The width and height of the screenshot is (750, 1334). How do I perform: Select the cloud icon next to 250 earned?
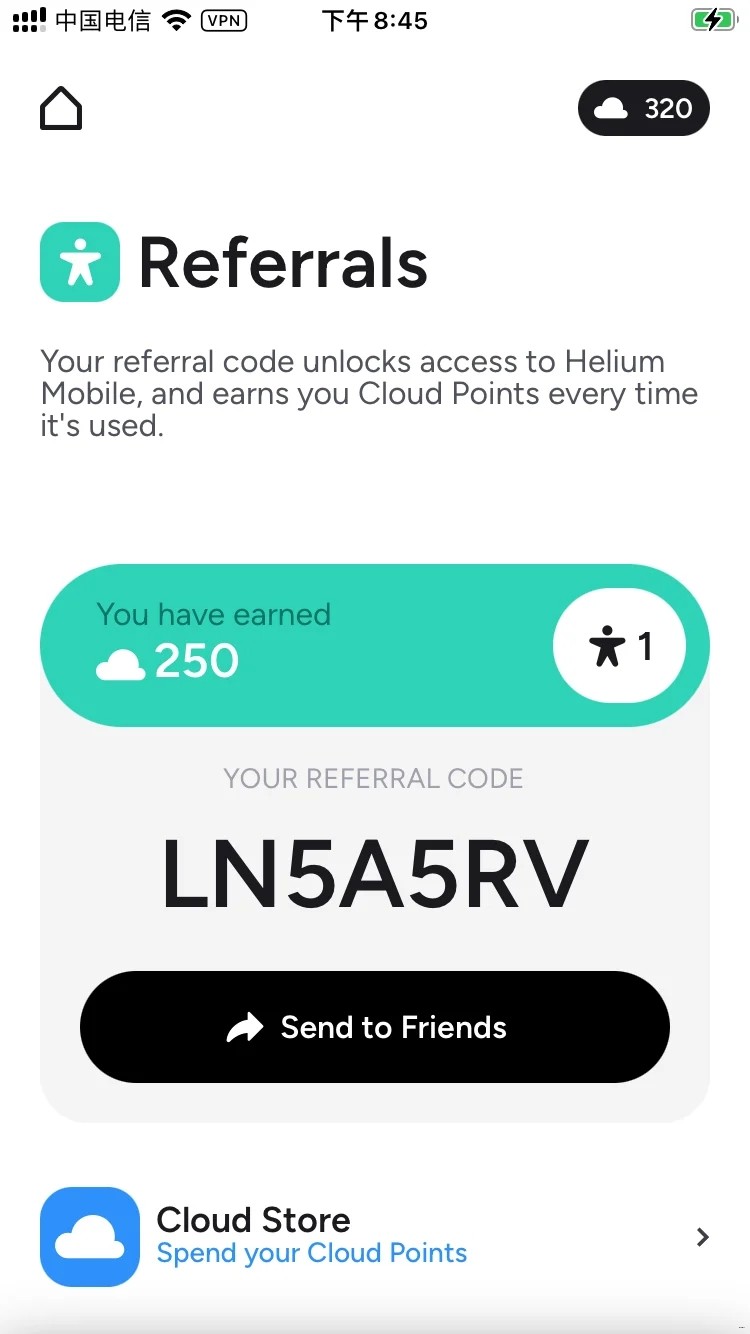point(120,663)
